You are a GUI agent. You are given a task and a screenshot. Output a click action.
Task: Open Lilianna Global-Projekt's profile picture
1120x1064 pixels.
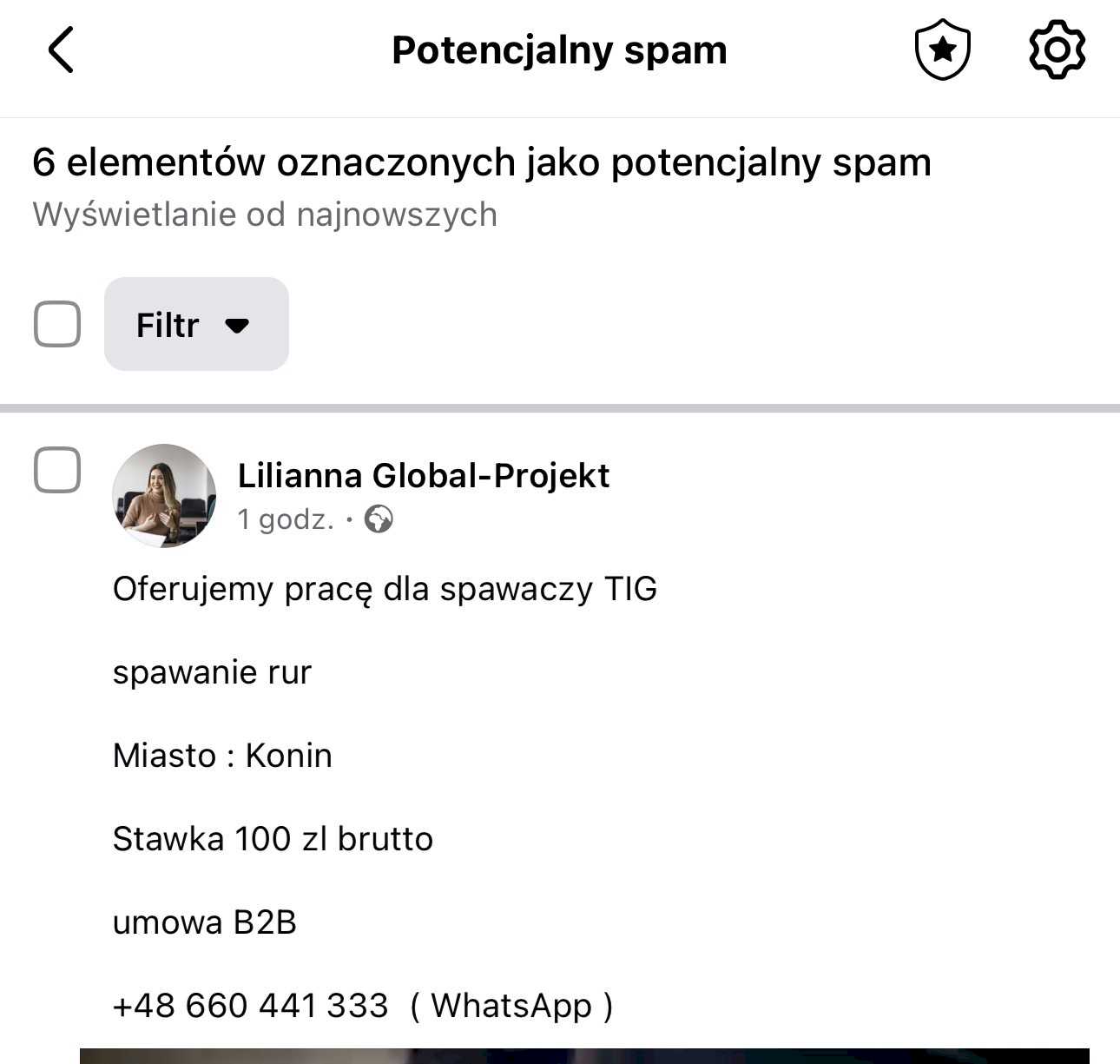pos(164,496)
